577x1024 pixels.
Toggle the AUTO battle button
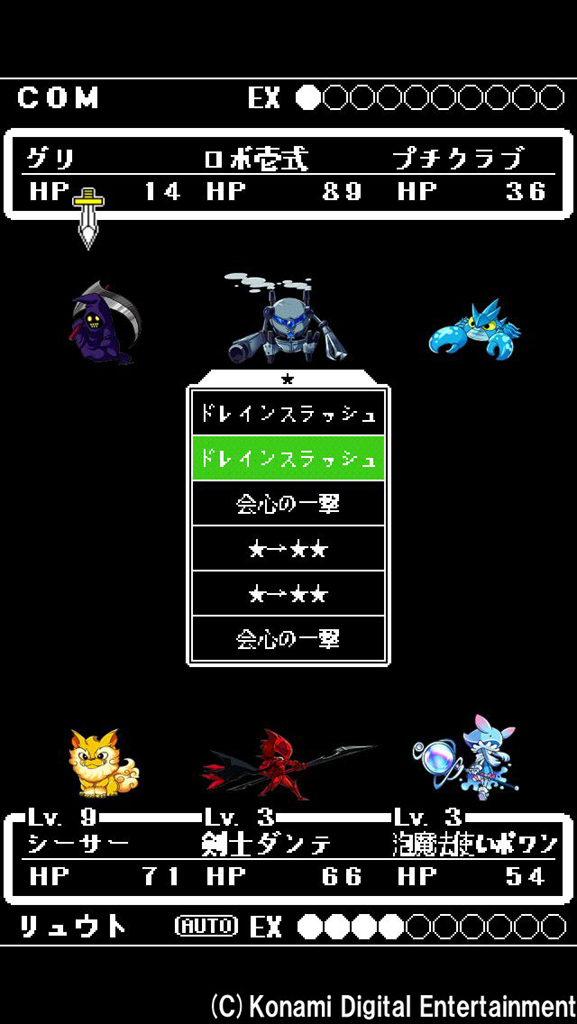click(206, 925)
